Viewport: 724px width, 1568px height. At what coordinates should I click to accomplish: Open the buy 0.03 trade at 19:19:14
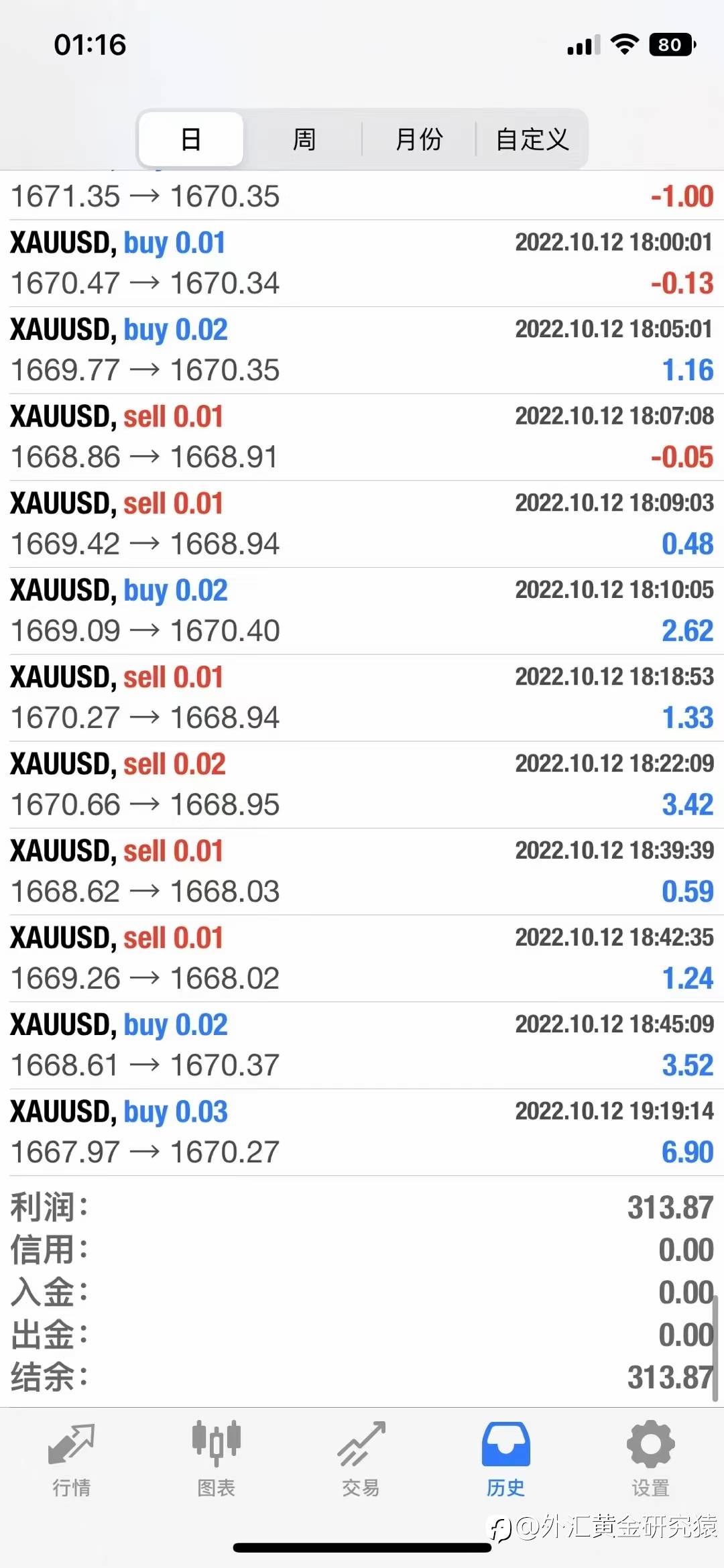[362, 1132]
